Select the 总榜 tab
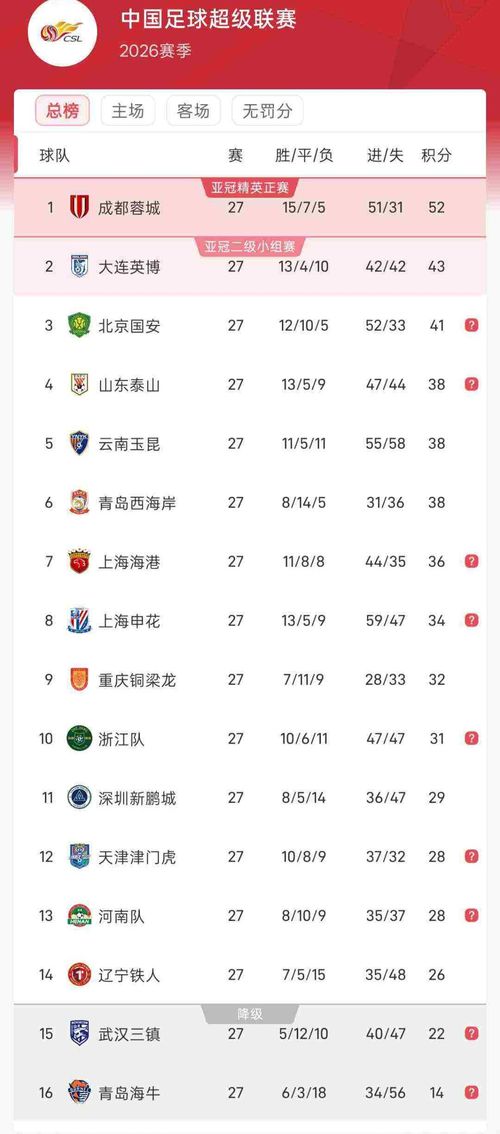Image resolution: width=500 pixels, height=1134 pixels. pyautogui.click(x=62, y=111)
